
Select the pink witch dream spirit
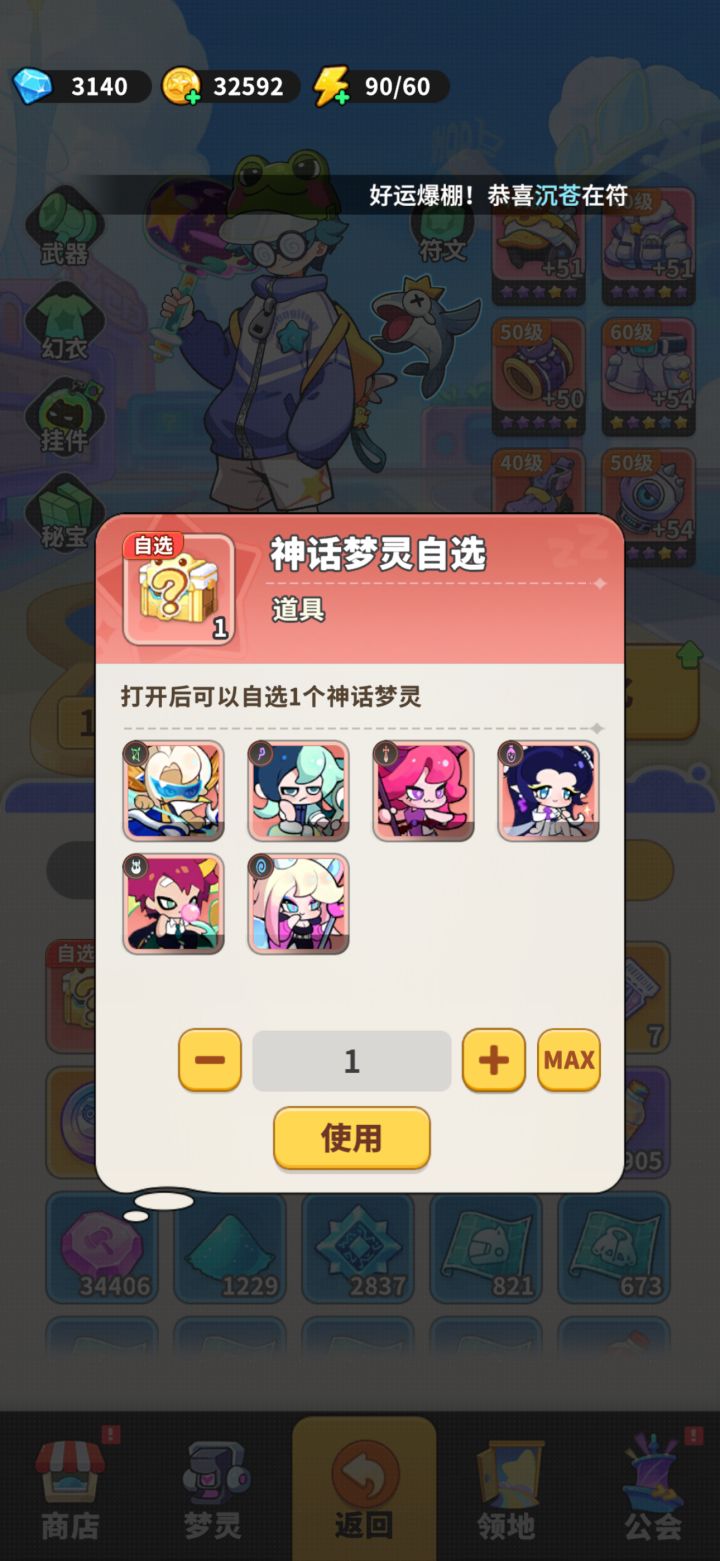423,791
